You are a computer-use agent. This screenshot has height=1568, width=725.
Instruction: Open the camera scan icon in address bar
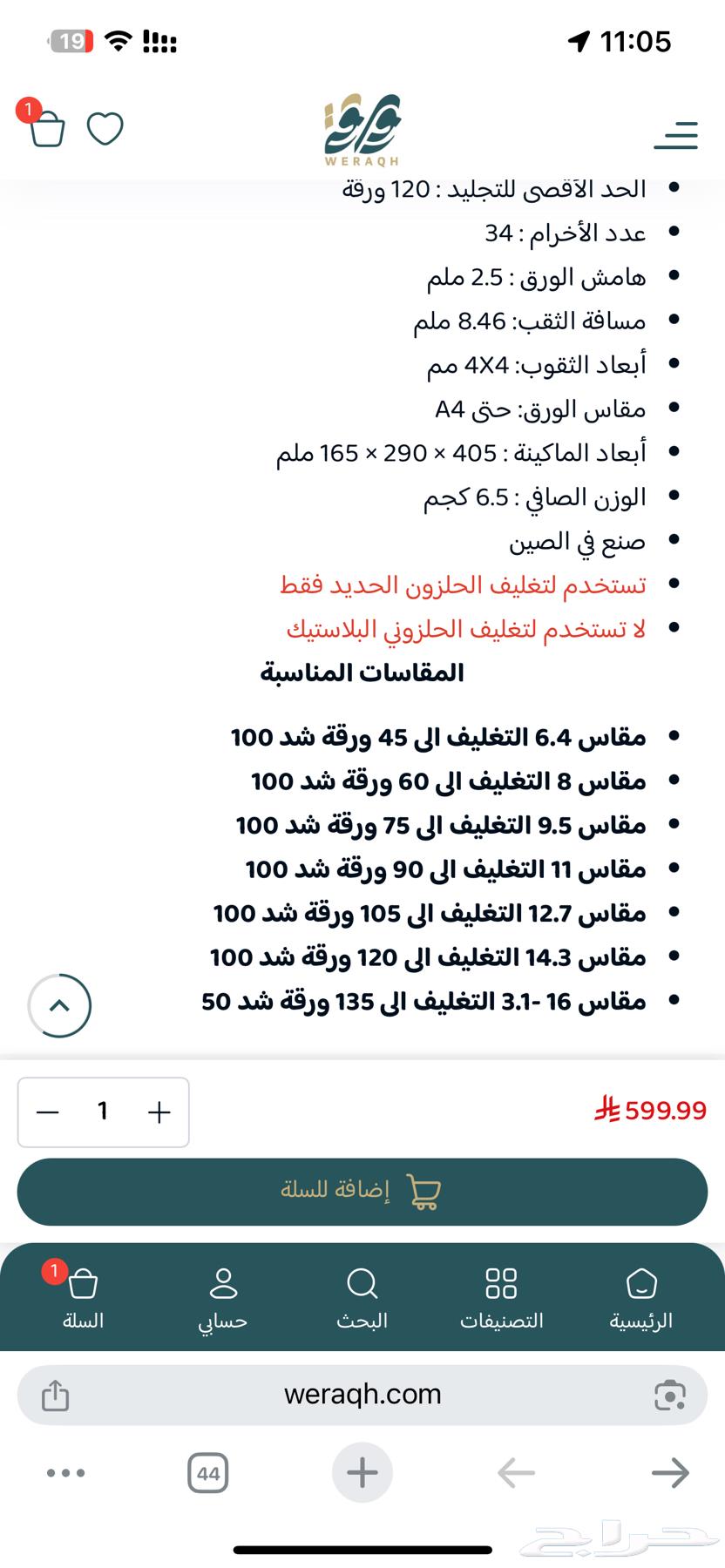669,1395
